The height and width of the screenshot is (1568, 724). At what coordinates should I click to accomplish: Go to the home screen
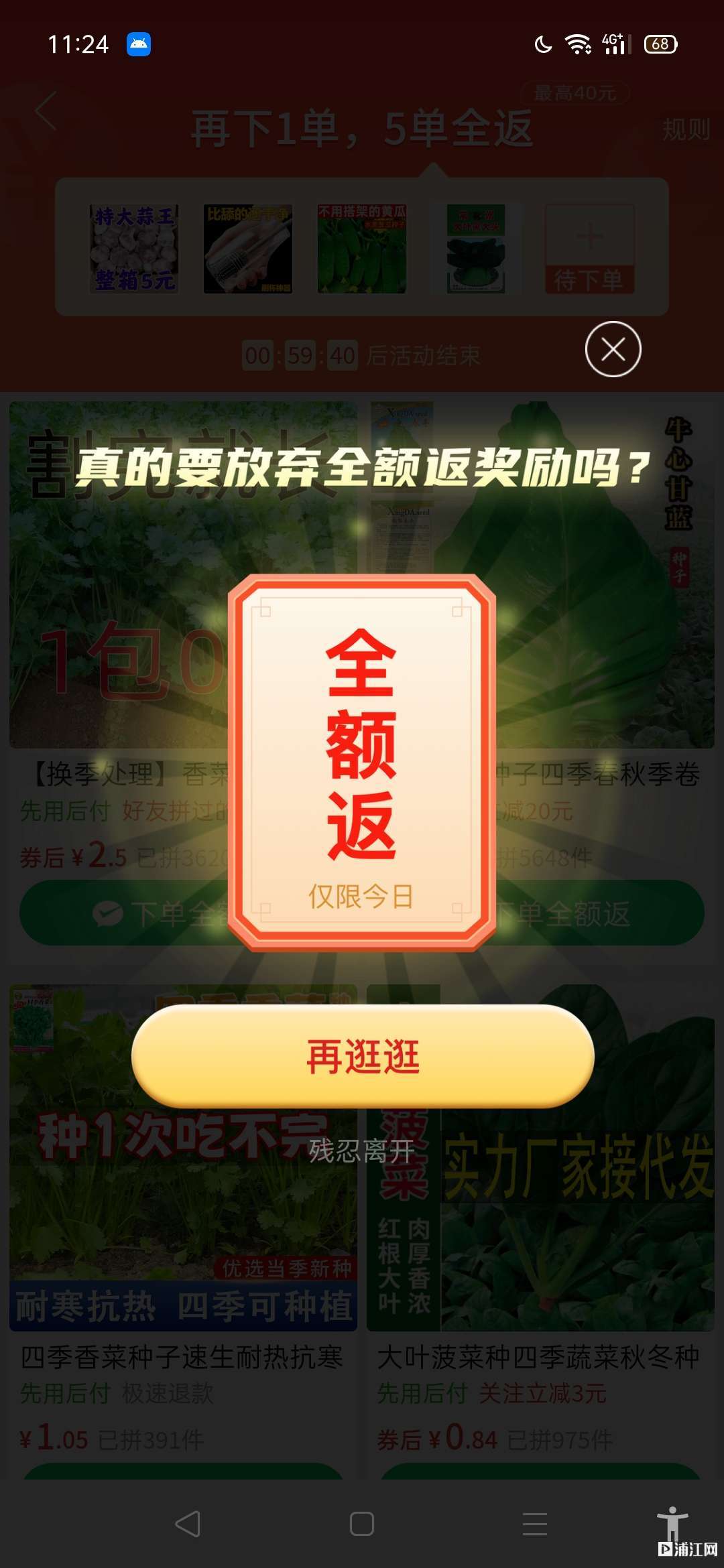tap(361, 1524)
